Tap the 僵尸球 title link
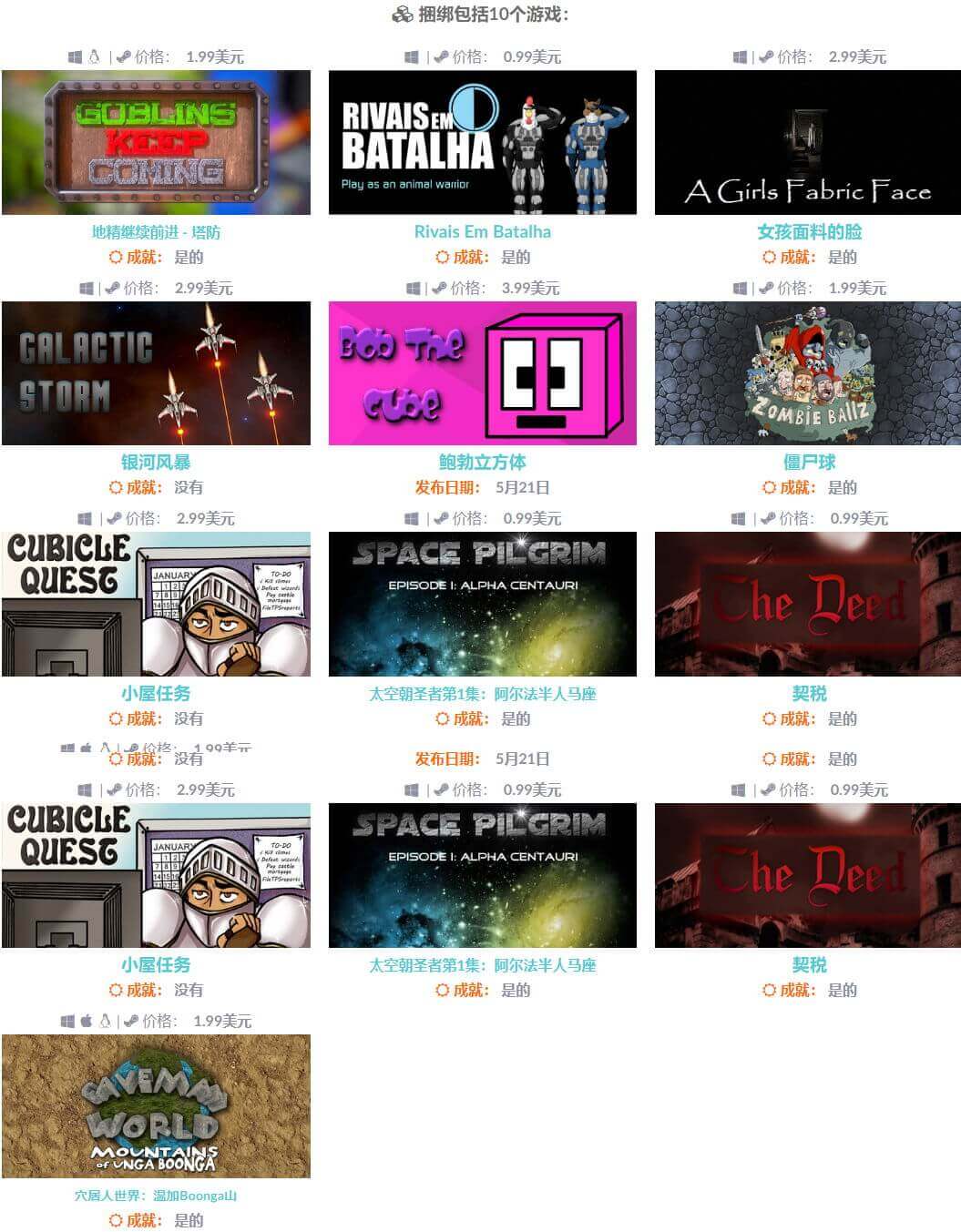The width and height of the screenshot is (961, 1232). 809,463
